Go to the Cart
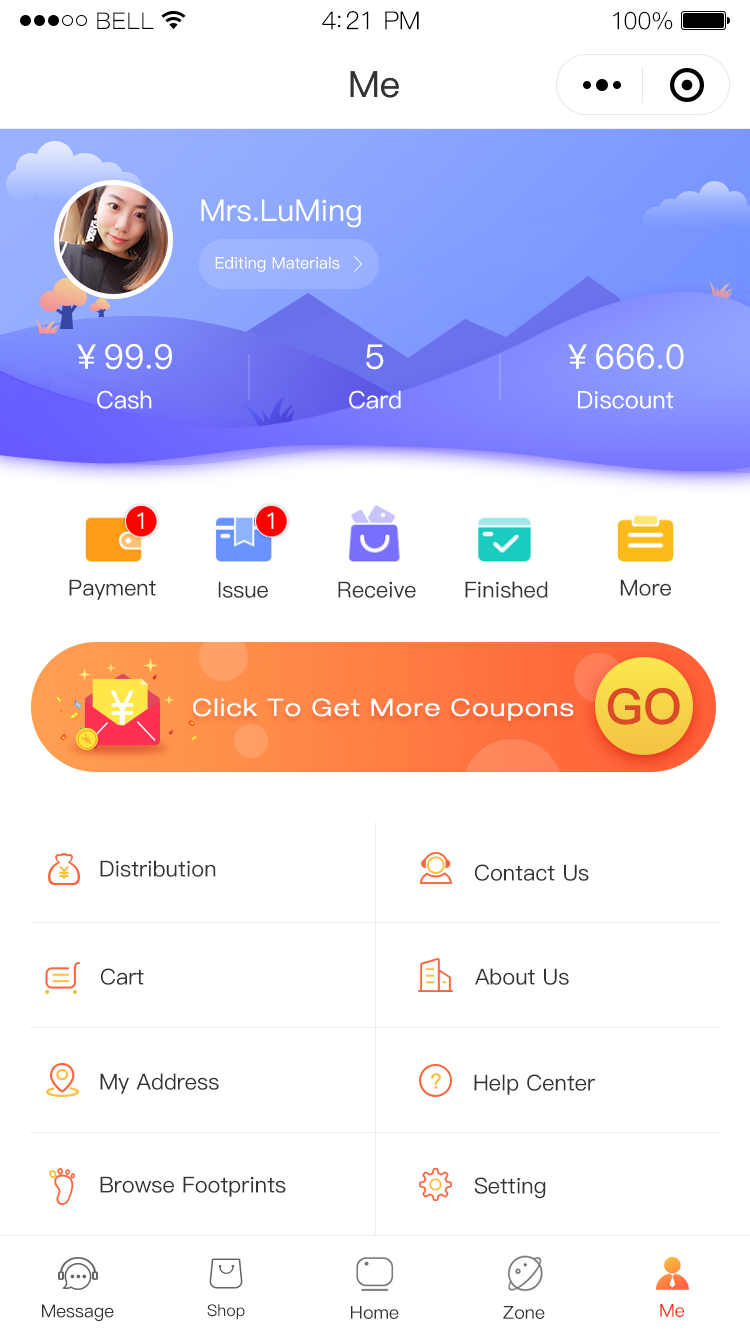750x1334 pixels. 121,977
